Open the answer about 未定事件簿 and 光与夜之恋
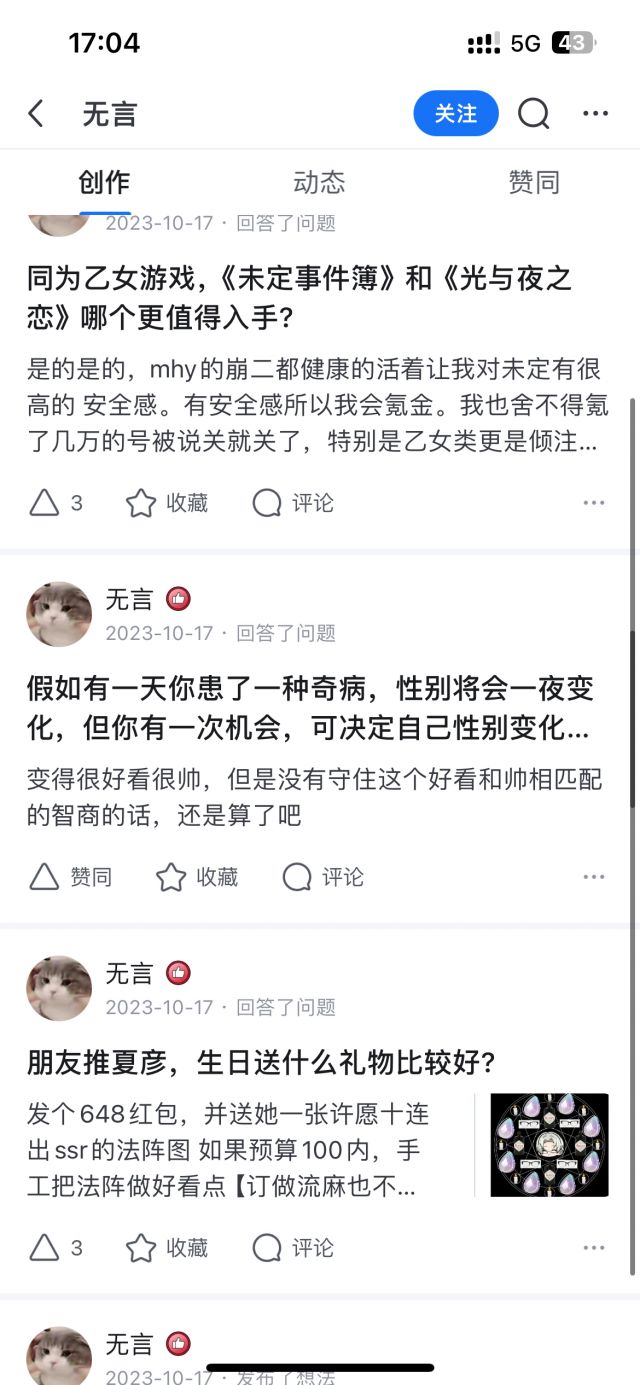This screenshot has height=1385, width=640. coord(300,297)
